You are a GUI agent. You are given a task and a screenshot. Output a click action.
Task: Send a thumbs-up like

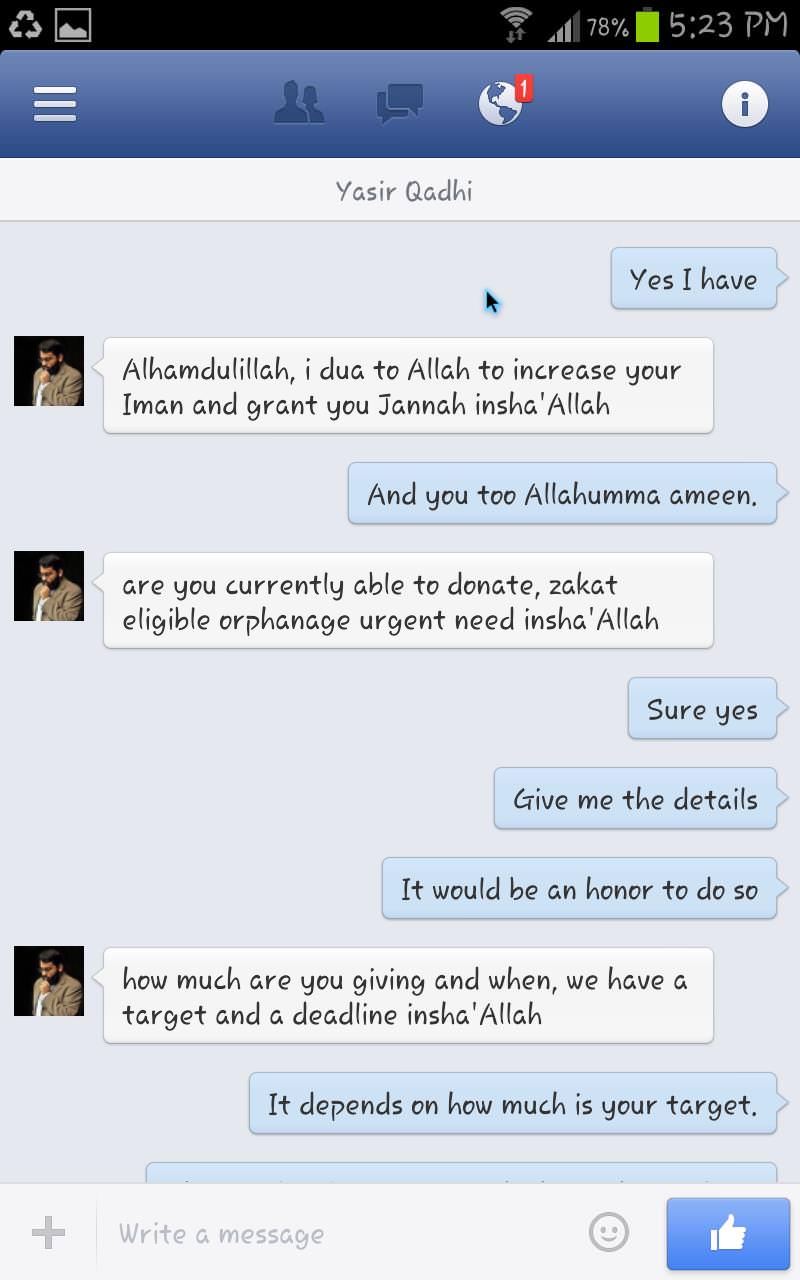pyautogui.click(x=728, y=1233)
